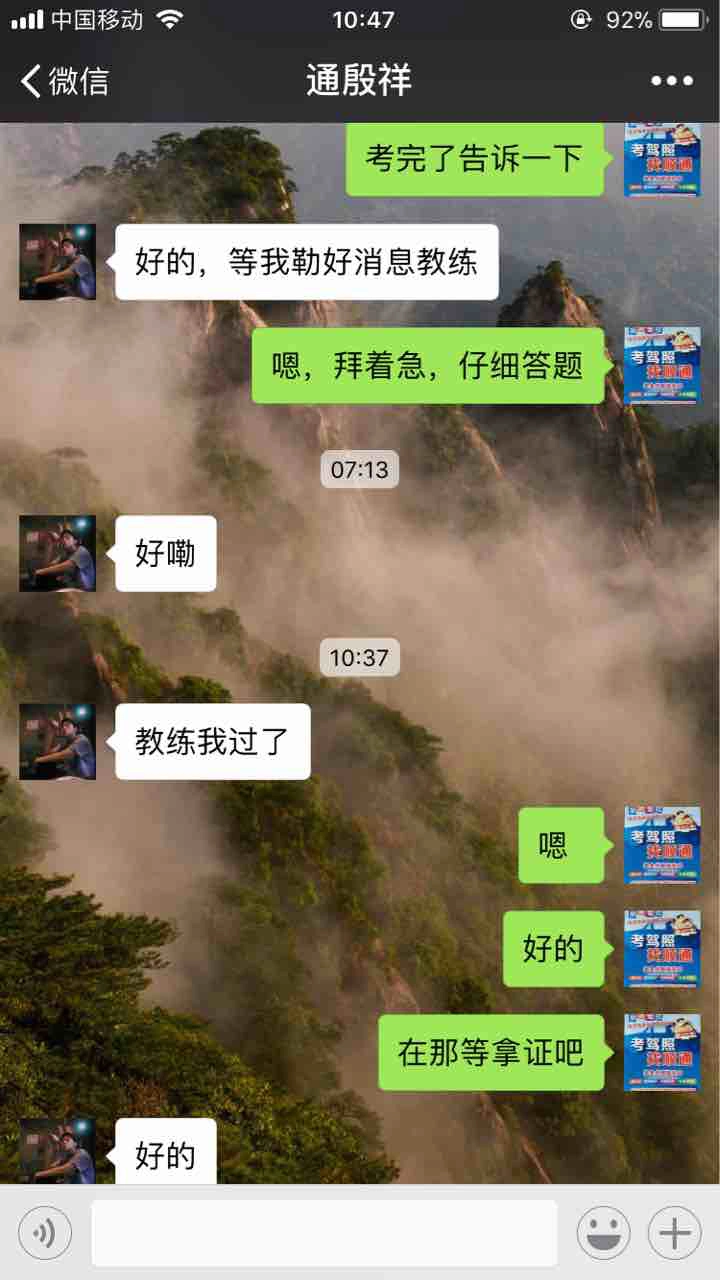Open the emoji sticker panel

click(x=603, y=1232)
